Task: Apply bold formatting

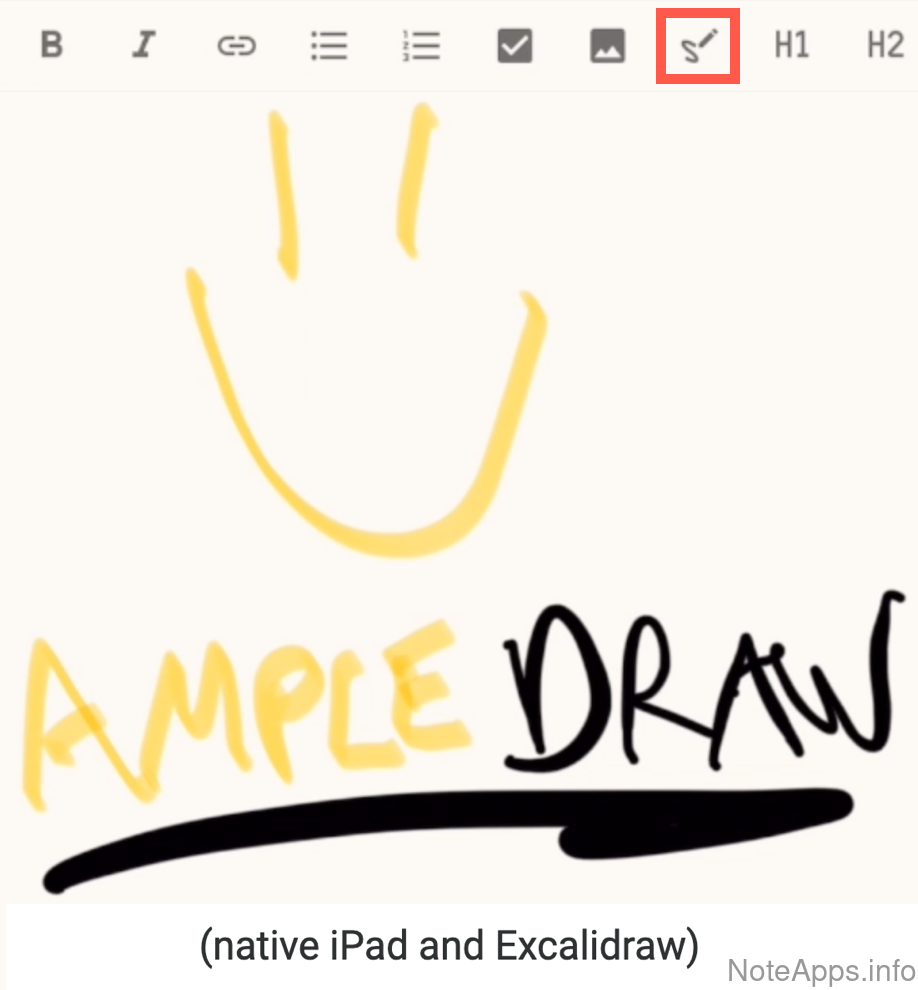Action: point(52,46)
